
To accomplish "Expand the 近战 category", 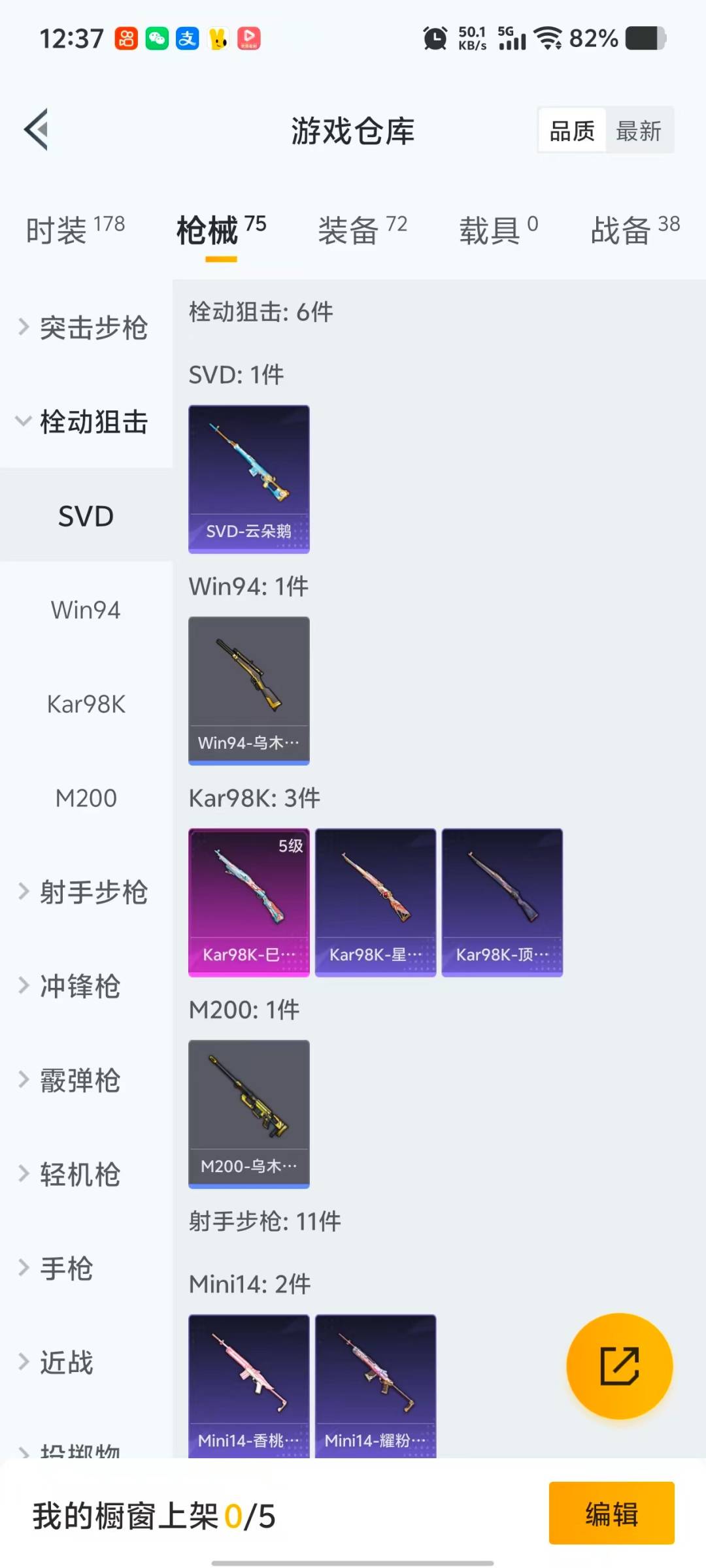I will coord(67,1360).
